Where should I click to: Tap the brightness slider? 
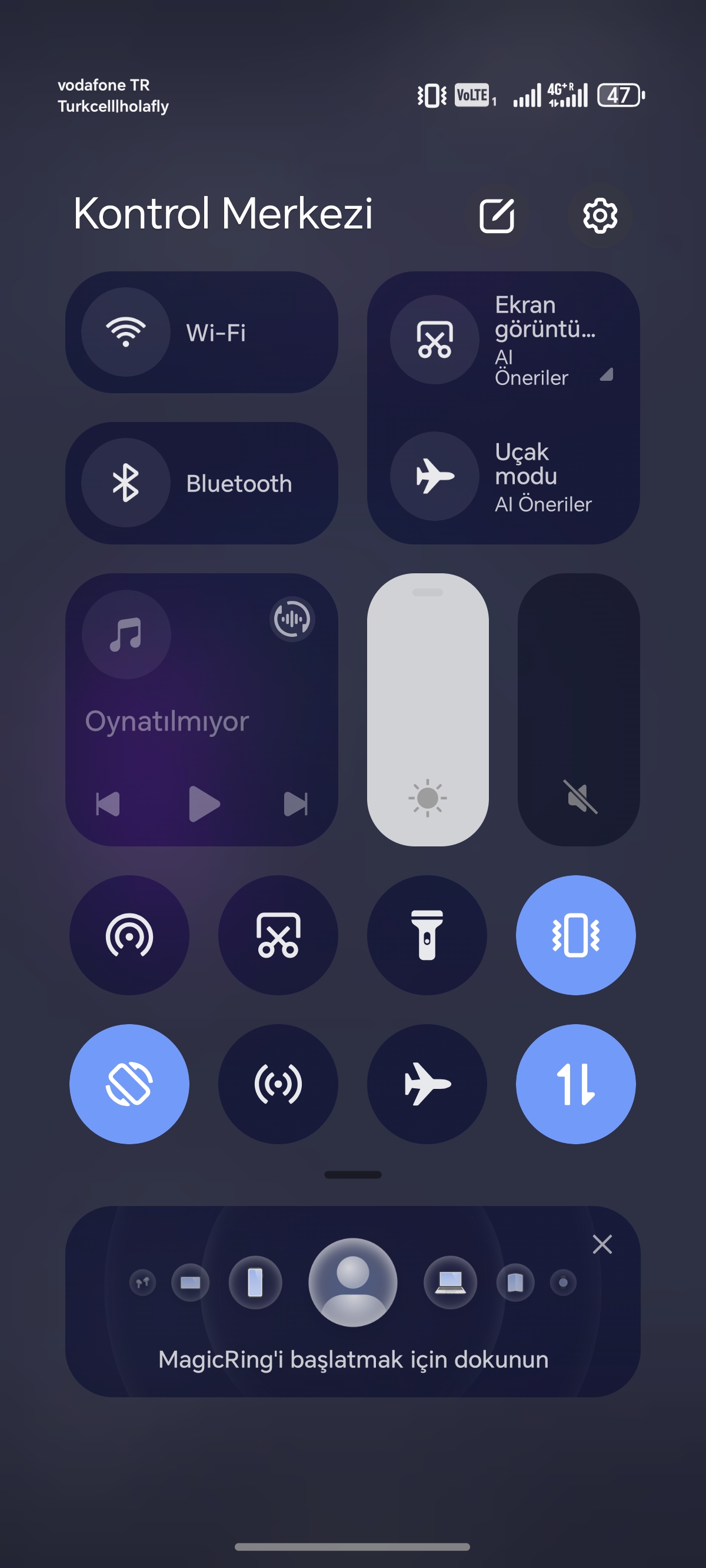[428, 710]
